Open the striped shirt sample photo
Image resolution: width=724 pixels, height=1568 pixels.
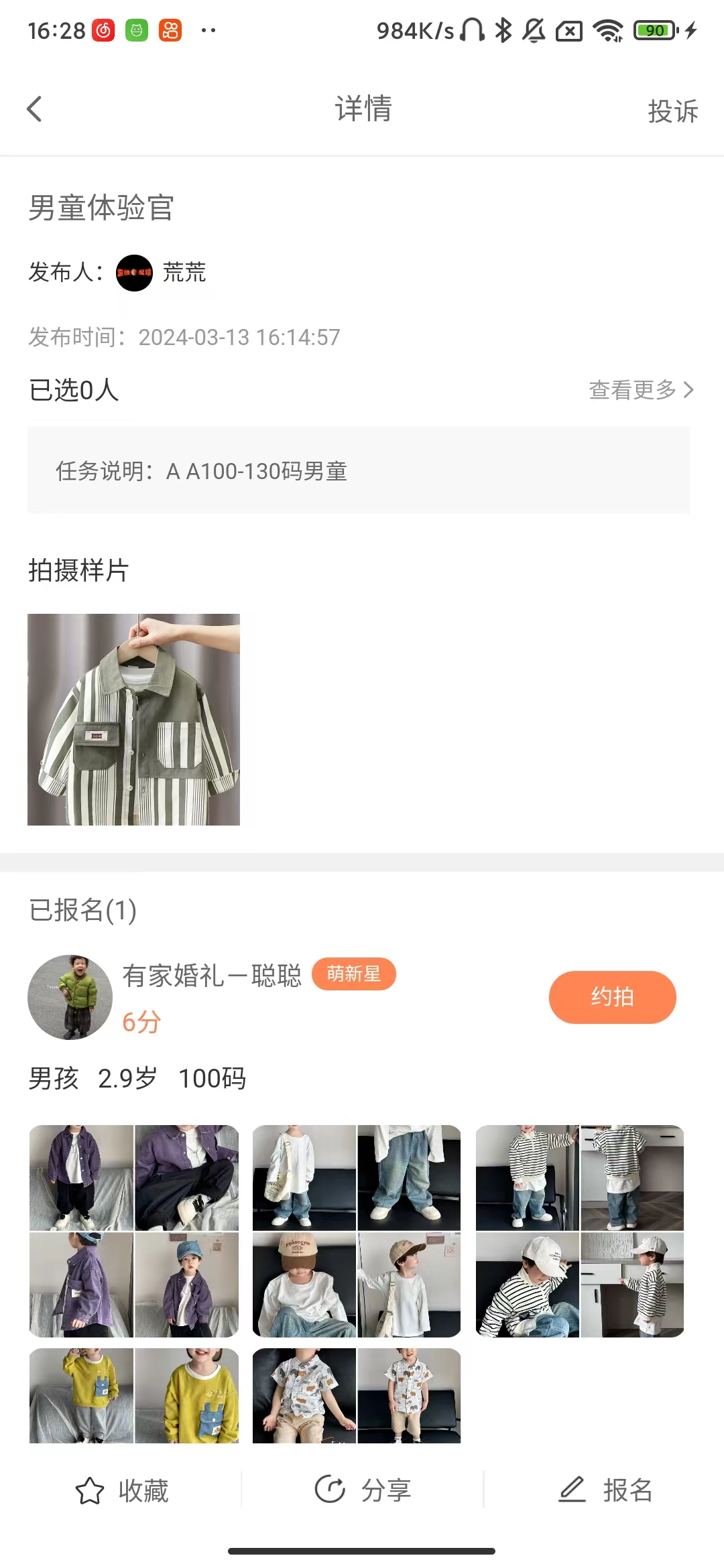click(x=134, y=720)
